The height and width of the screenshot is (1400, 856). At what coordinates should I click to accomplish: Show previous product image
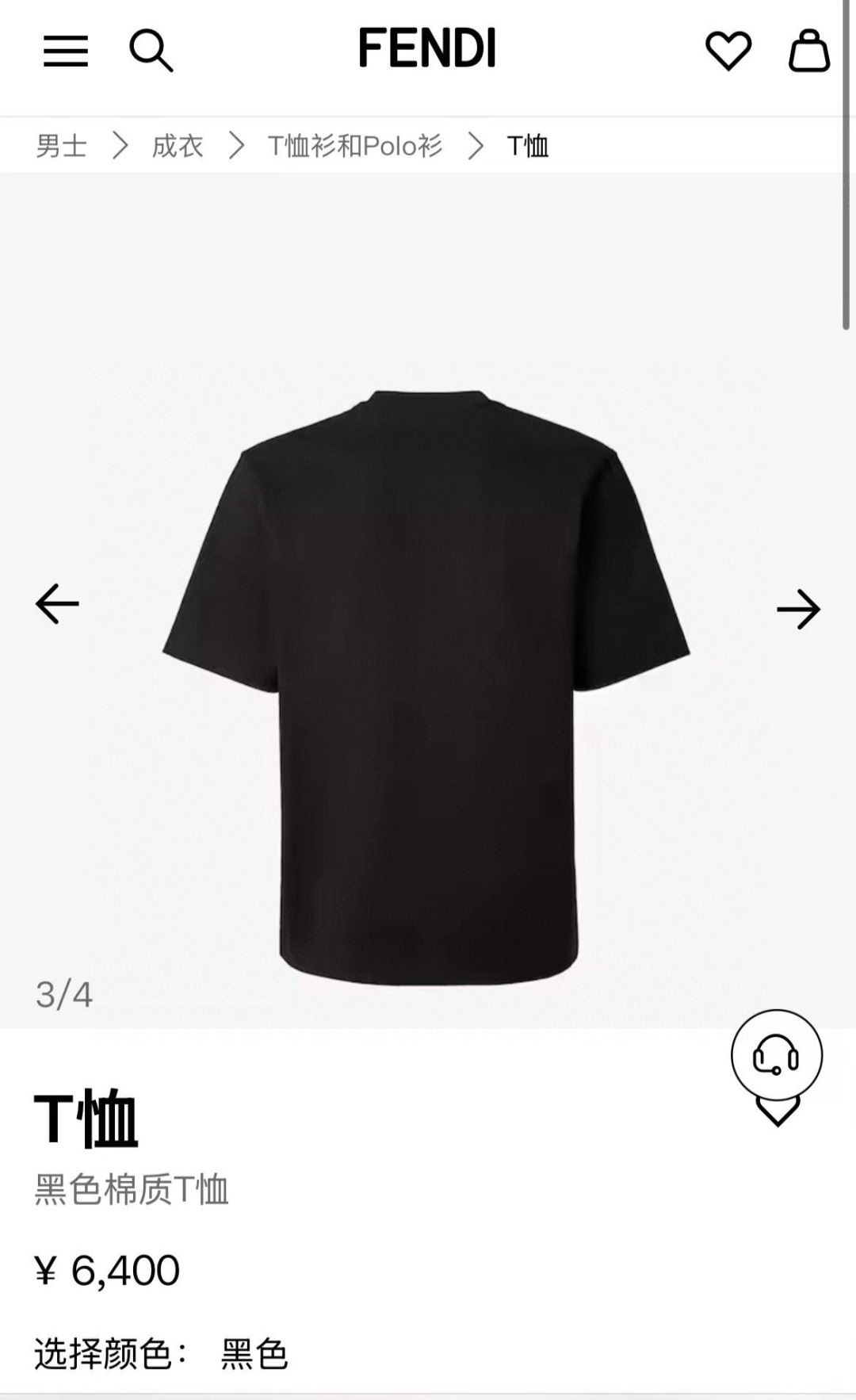coord(57,604)
